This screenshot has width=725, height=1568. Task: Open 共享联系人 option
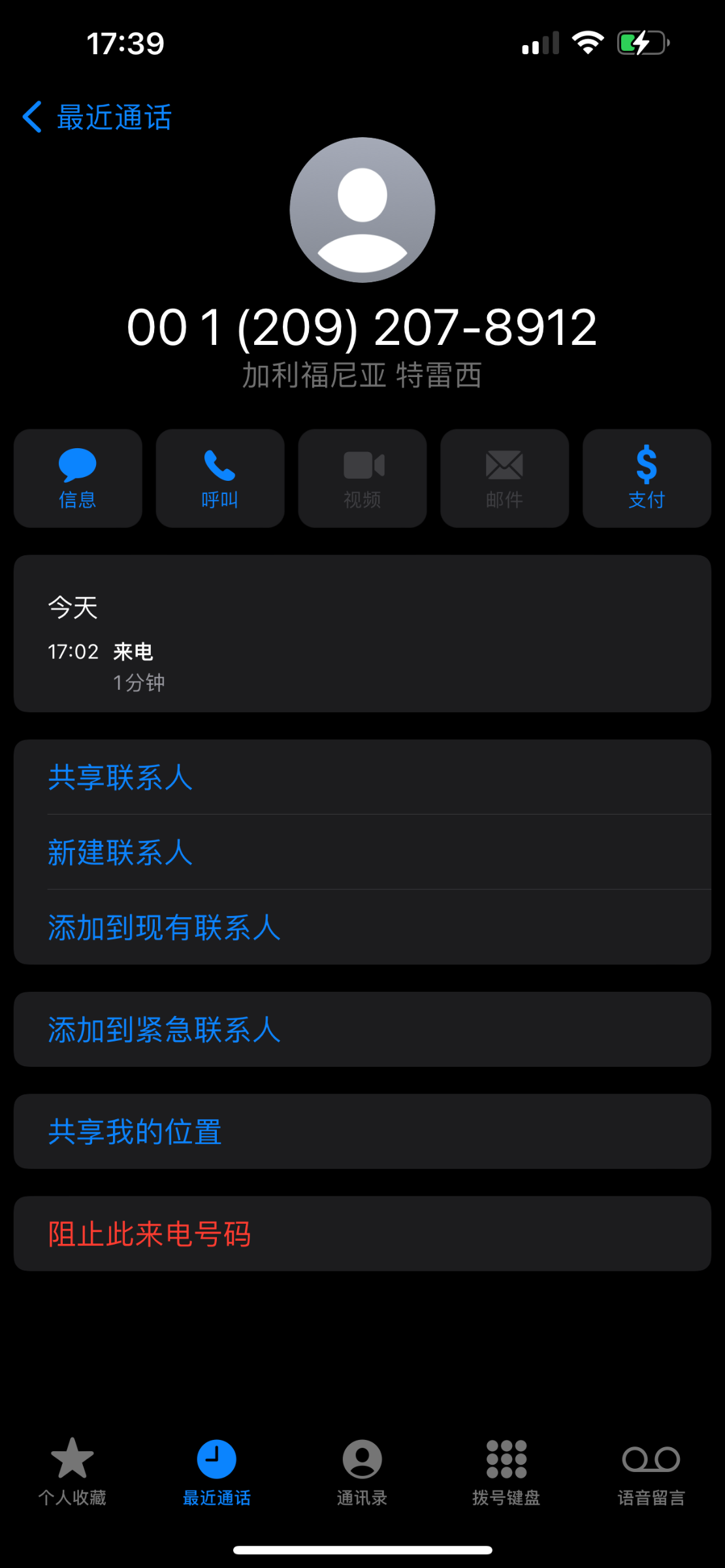(x=362, y=777)
